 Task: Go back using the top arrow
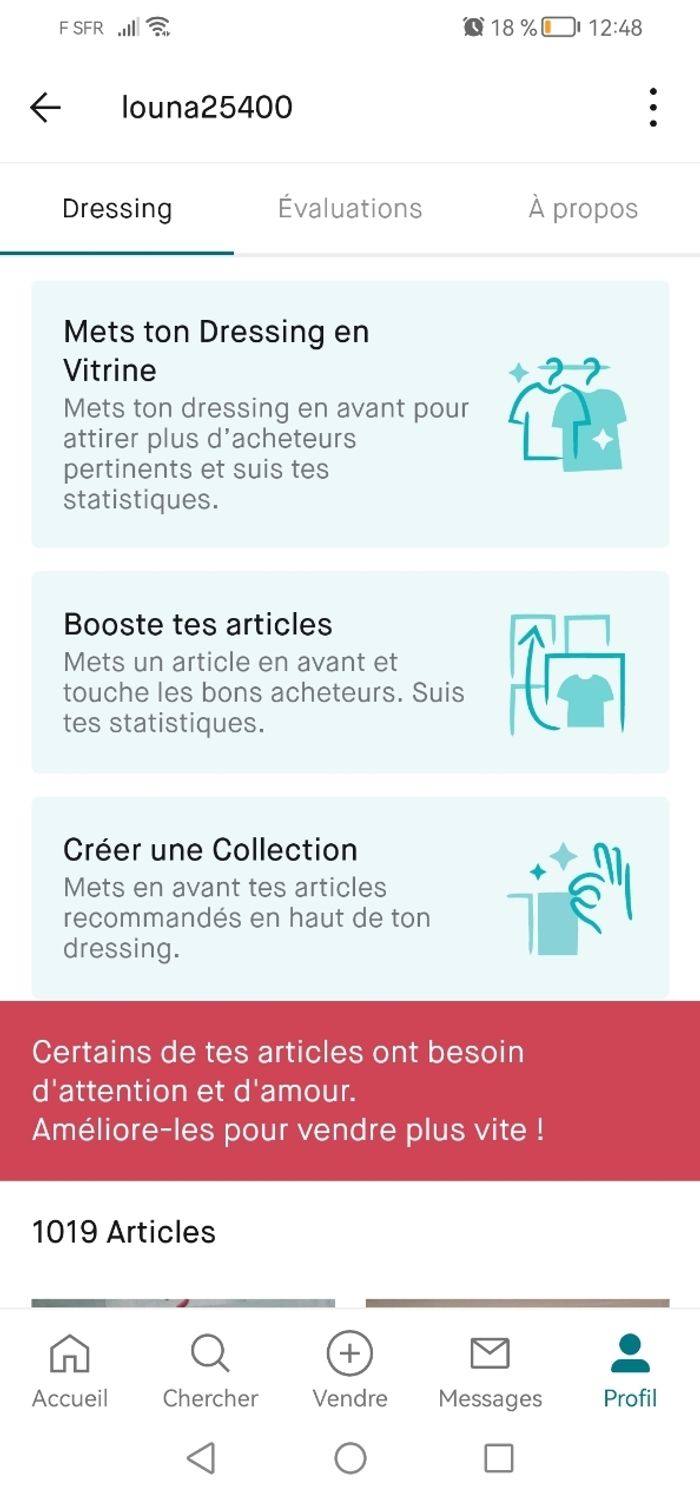click(x=45, y=107)
